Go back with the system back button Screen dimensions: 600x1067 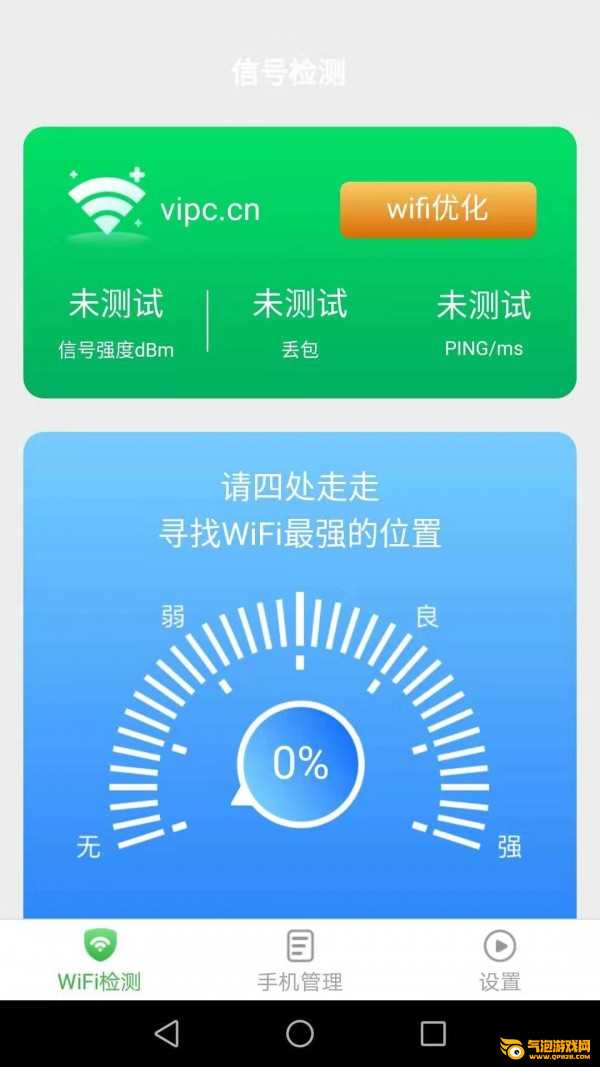click(167, 1033)
